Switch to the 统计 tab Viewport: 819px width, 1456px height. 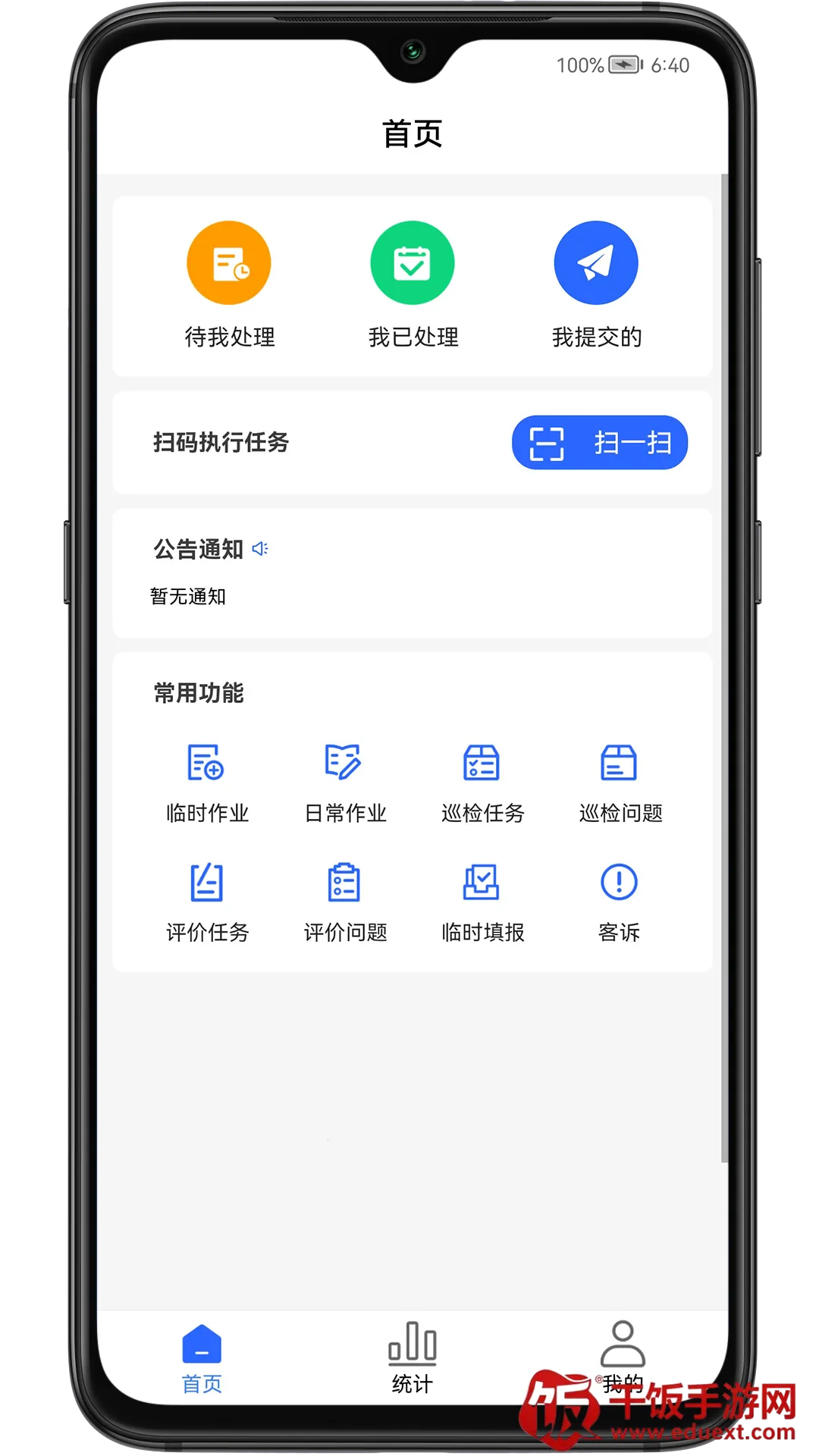tap(412, 1357)
